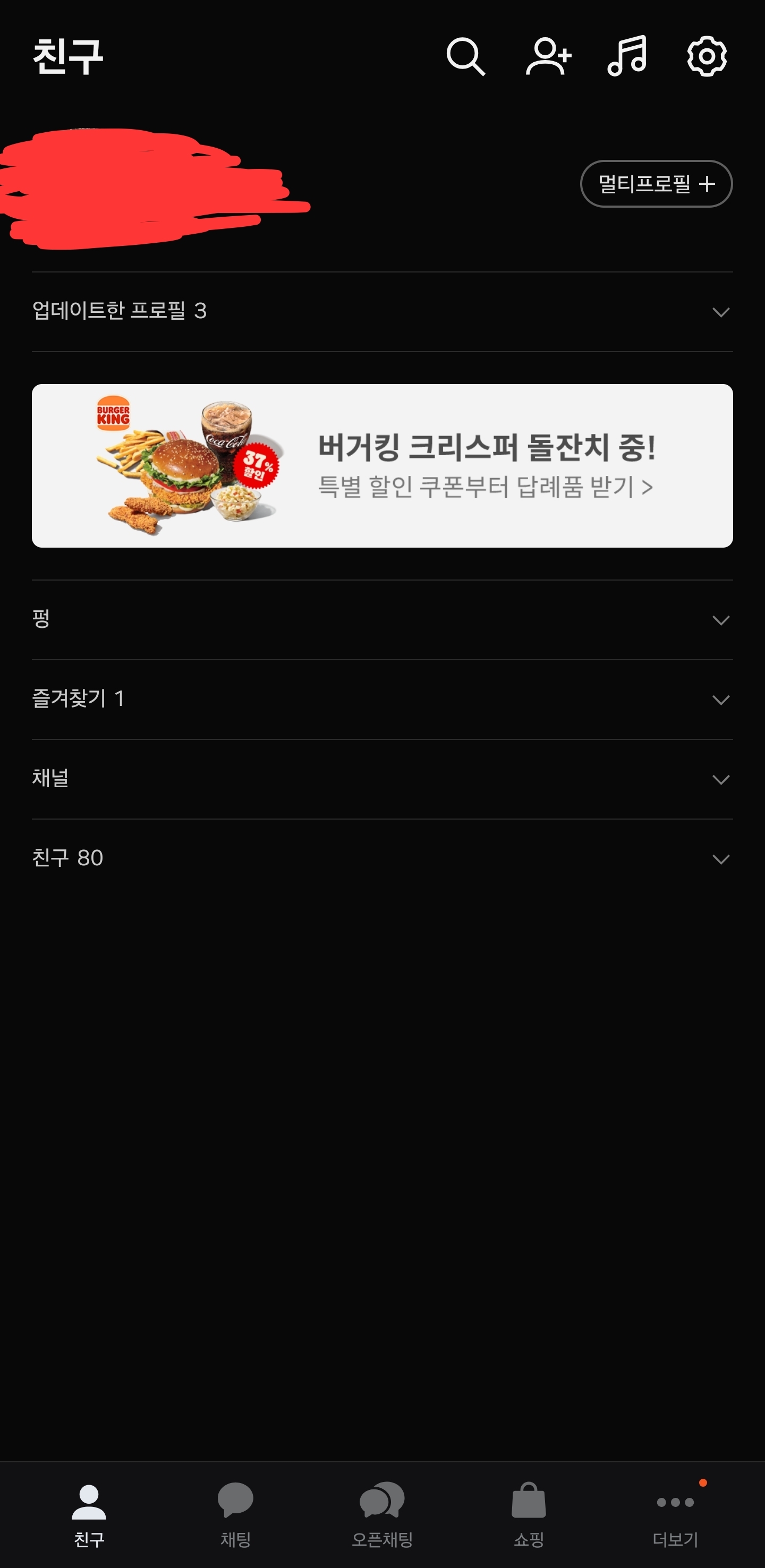Open friend search with the magnifier icon

coord(465,57)
